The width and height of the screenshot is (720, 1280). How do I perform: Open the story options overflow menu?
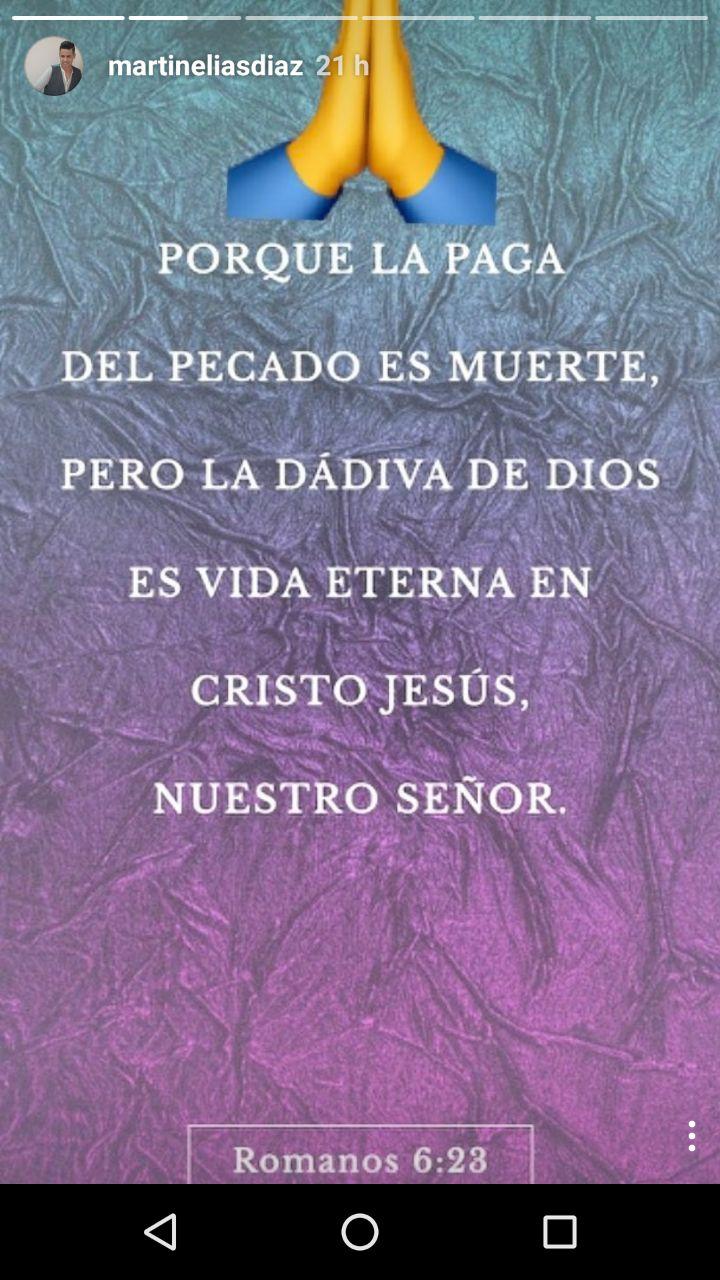[x=691, y=1136]
